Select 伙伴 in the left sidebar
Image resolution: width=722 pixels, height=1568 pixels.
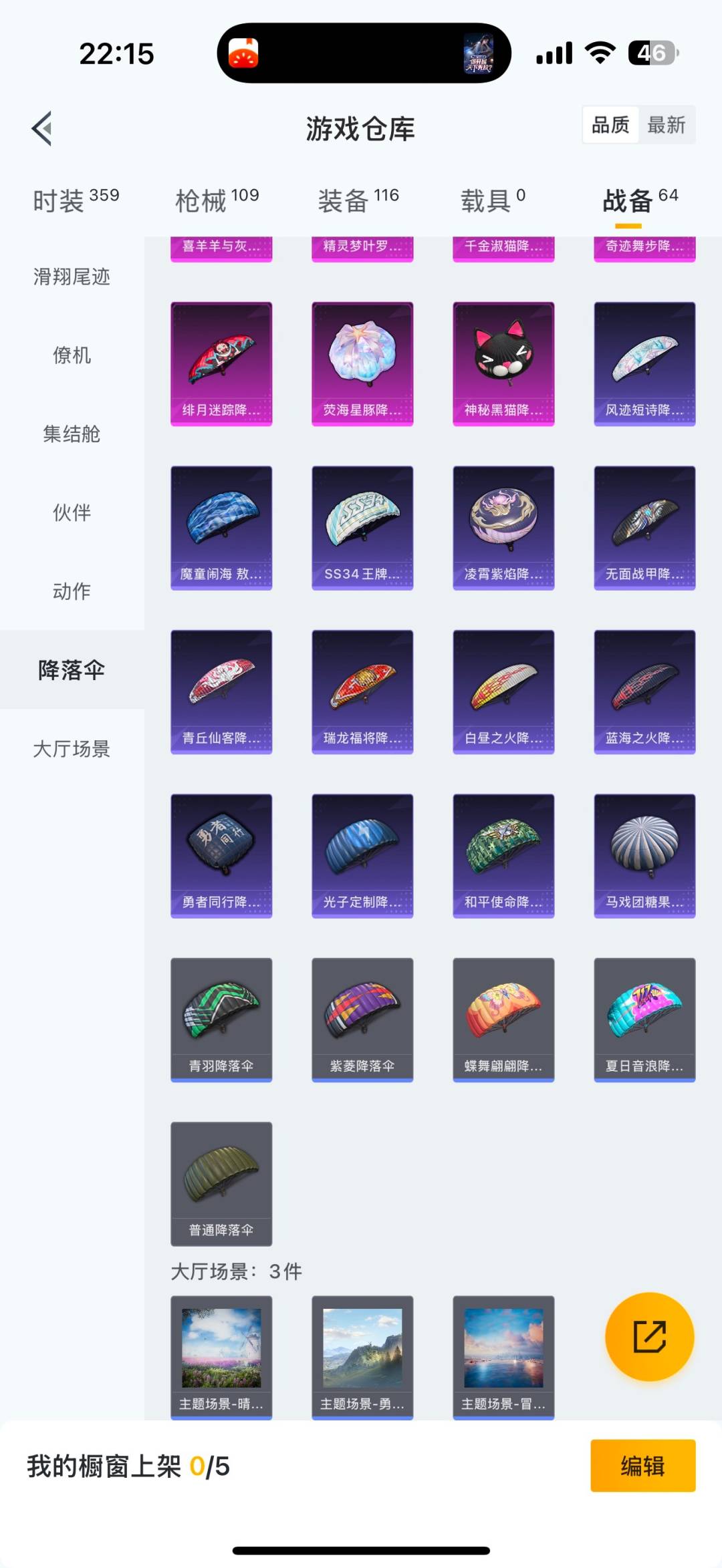click(x=72, y=513)
